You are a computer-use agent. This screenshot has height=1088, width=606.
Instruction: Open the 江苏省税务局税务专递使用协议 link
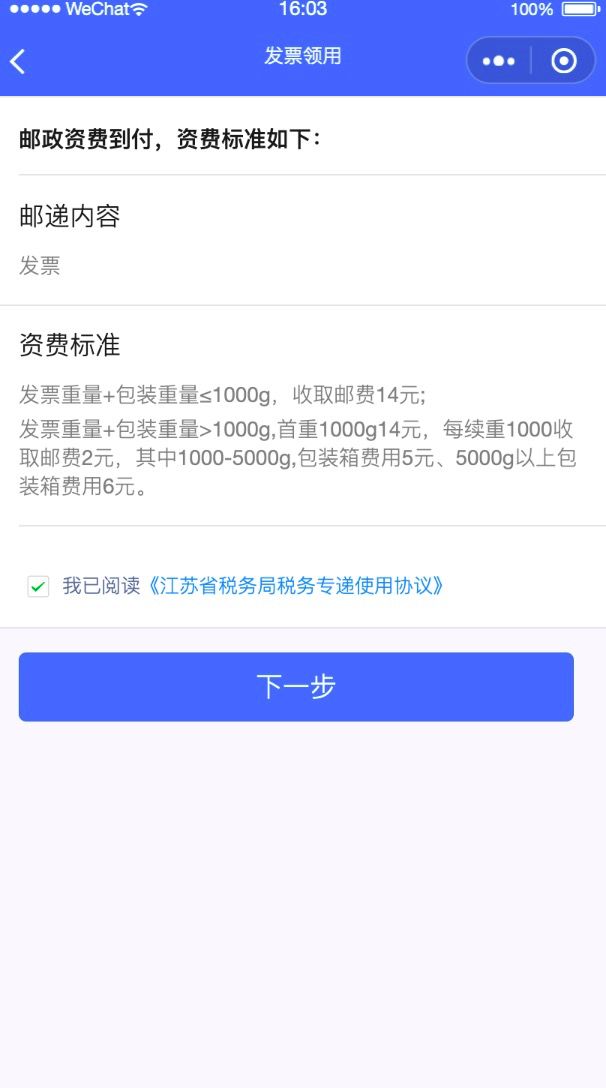coord(296,586)
